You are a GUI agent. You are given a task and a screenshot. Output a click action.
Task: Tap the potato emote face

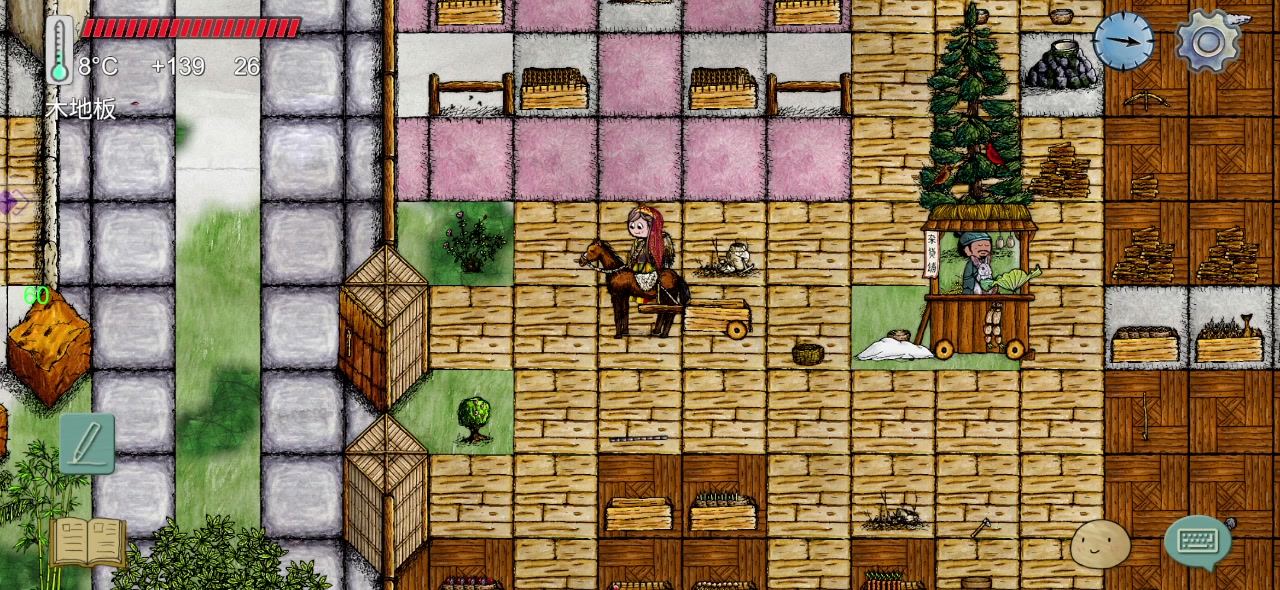(x=1100, y=544)
